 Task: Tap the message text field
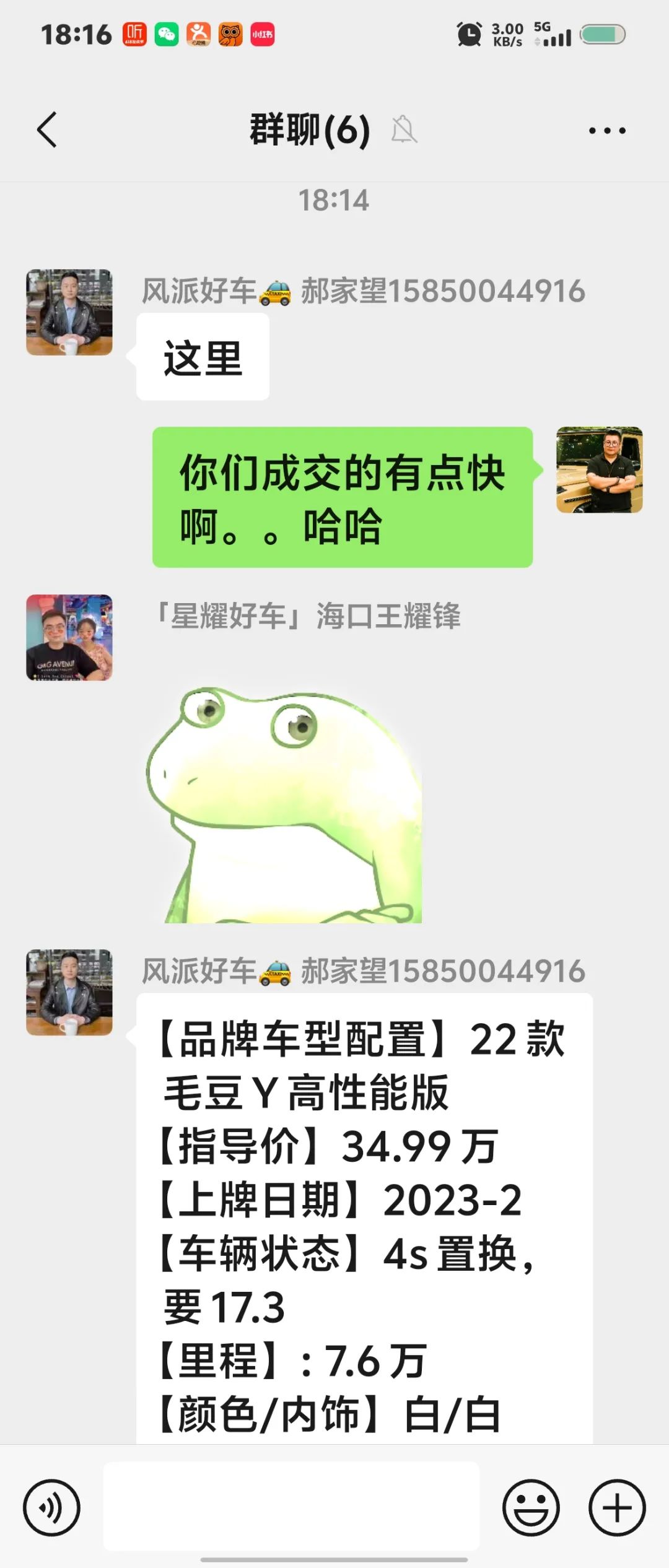pos(291,1506)
